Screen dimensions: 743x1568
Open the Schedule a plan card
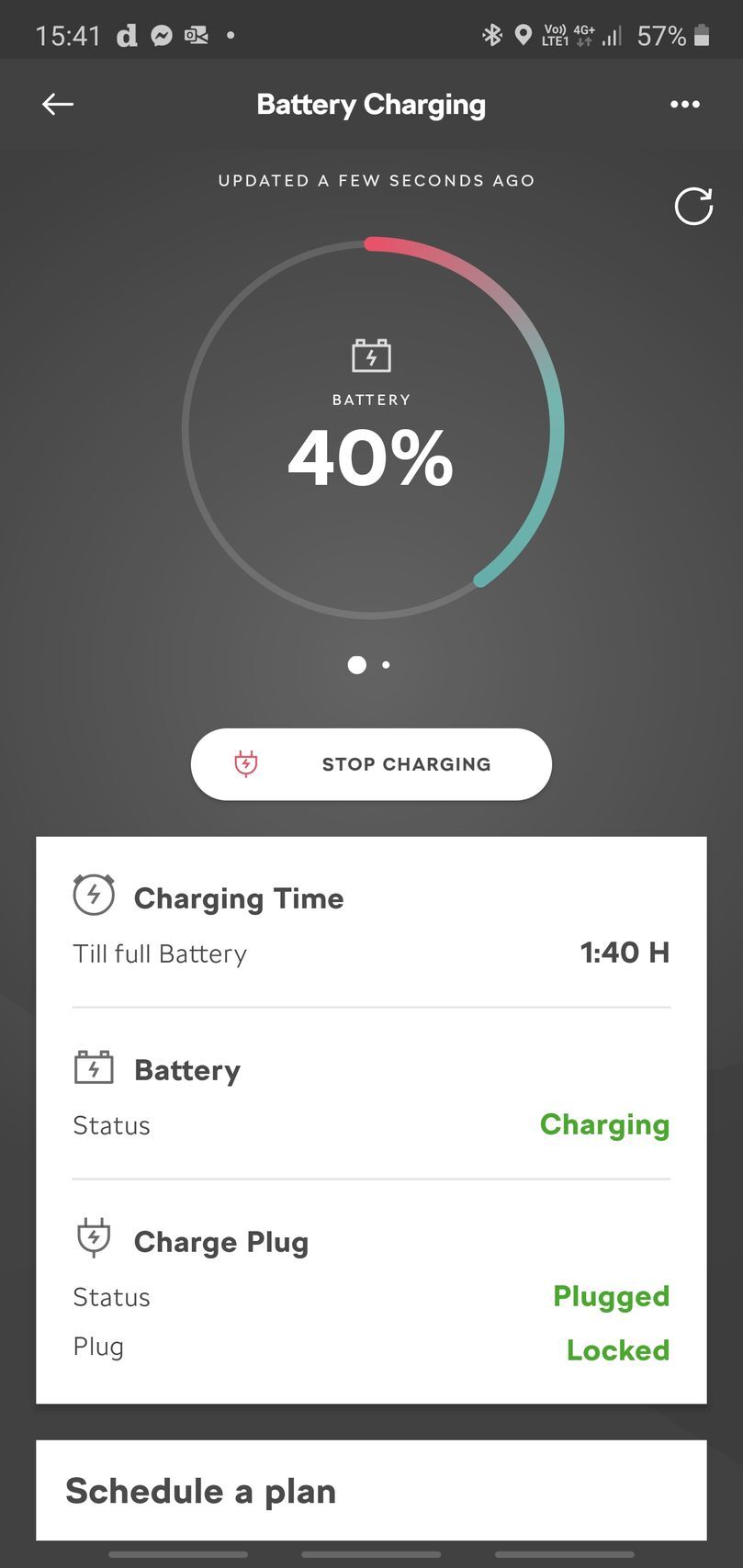[x=371, y=1490]
